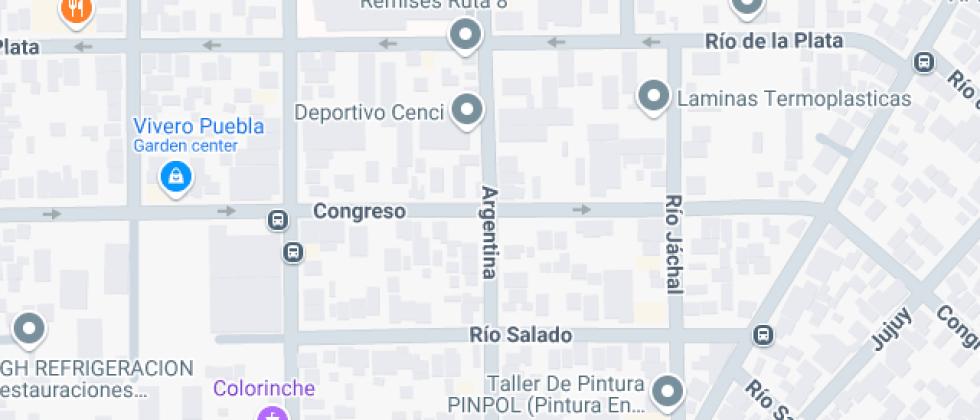Viewport: 980px width, 420px height.
Task: Select the bus stop on Río Salado
Action: pyautogui.click(x=764, y=335)
